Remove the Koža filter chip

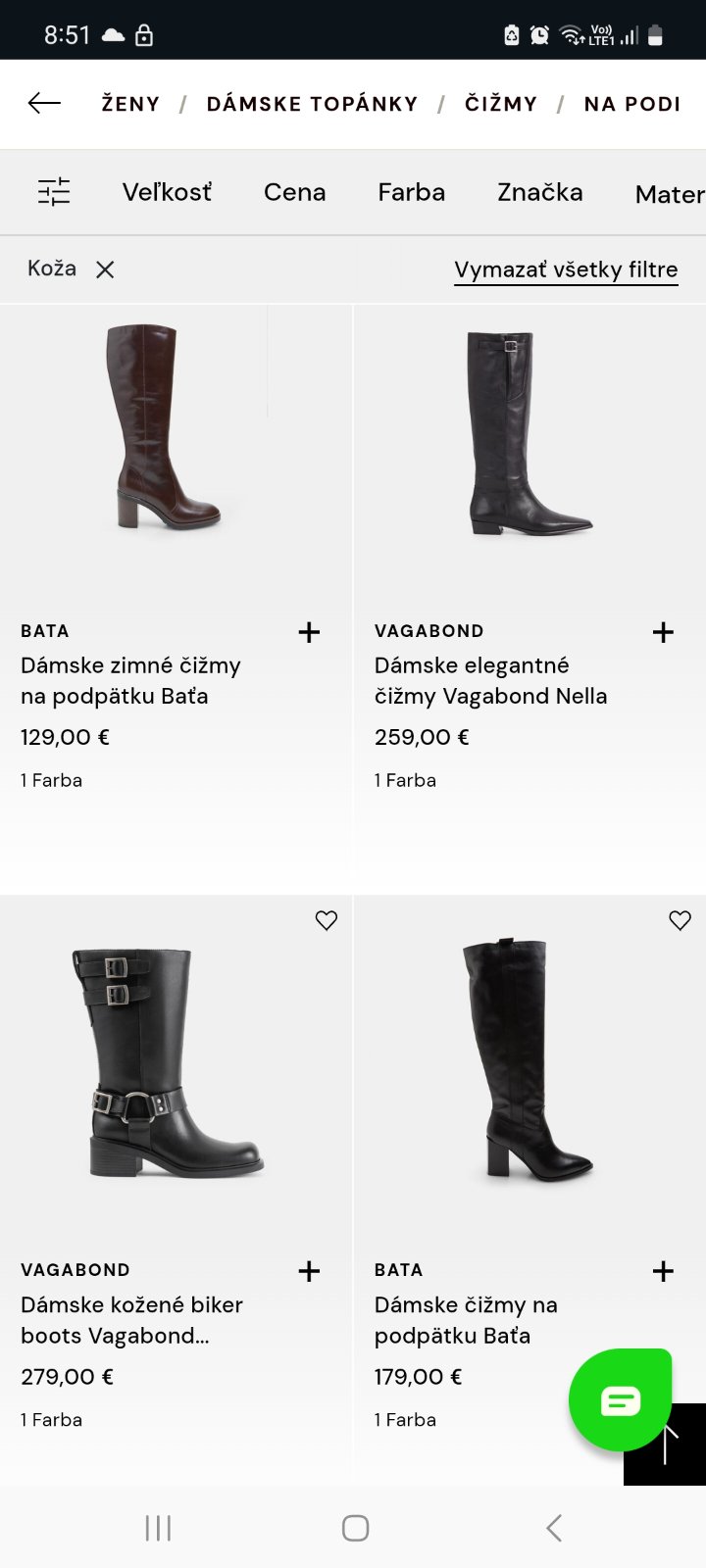[105, 269]
